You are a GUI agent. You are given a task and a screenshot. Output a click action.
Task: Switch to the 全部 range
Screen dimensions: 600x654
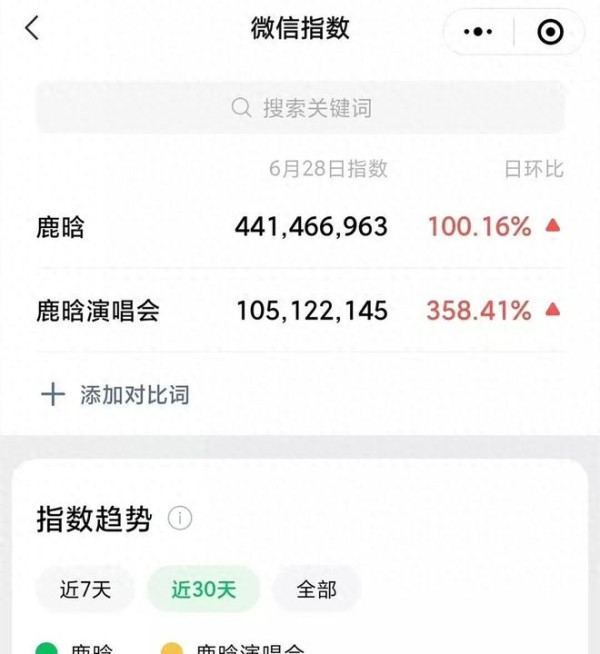click(x=316, y=589)
